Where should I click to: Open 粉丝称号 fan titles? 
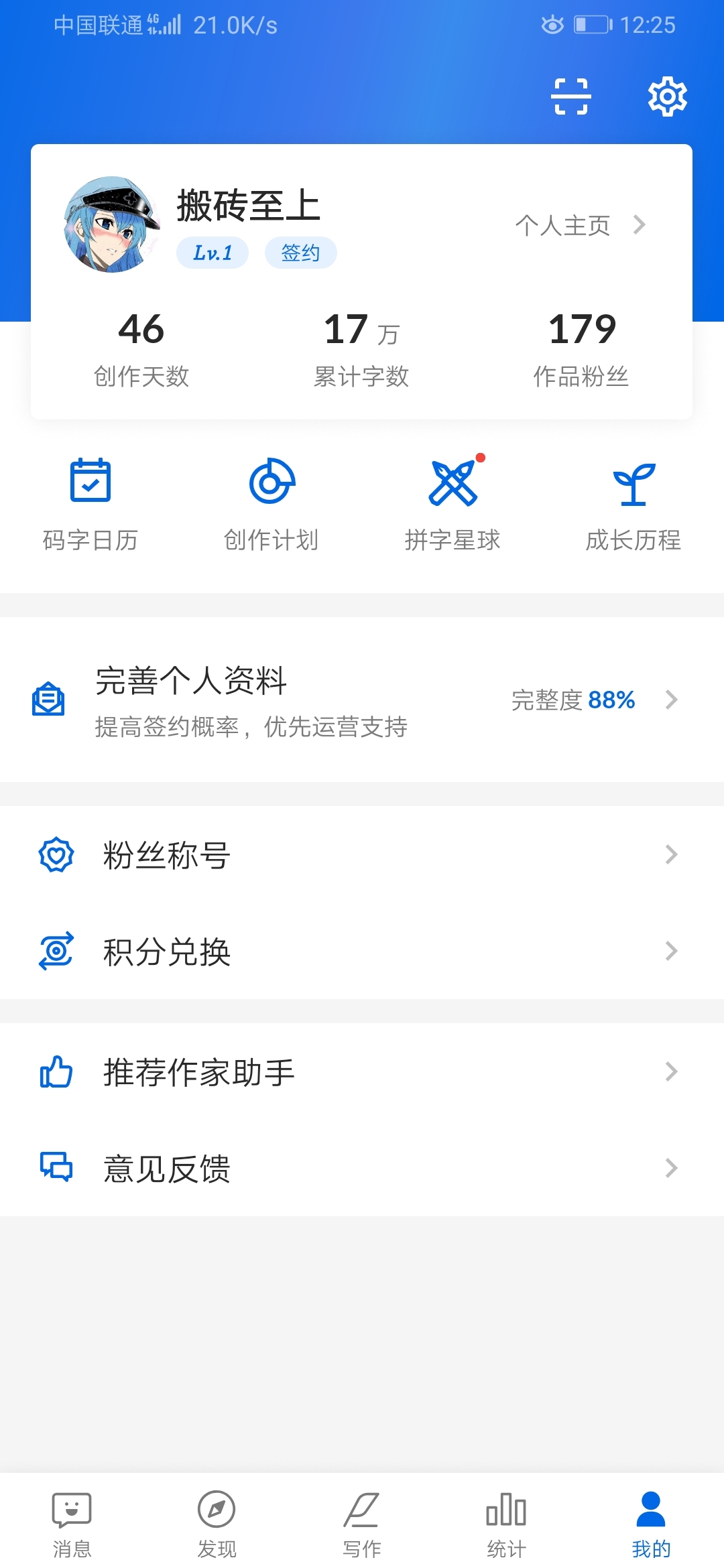(362, 855)
